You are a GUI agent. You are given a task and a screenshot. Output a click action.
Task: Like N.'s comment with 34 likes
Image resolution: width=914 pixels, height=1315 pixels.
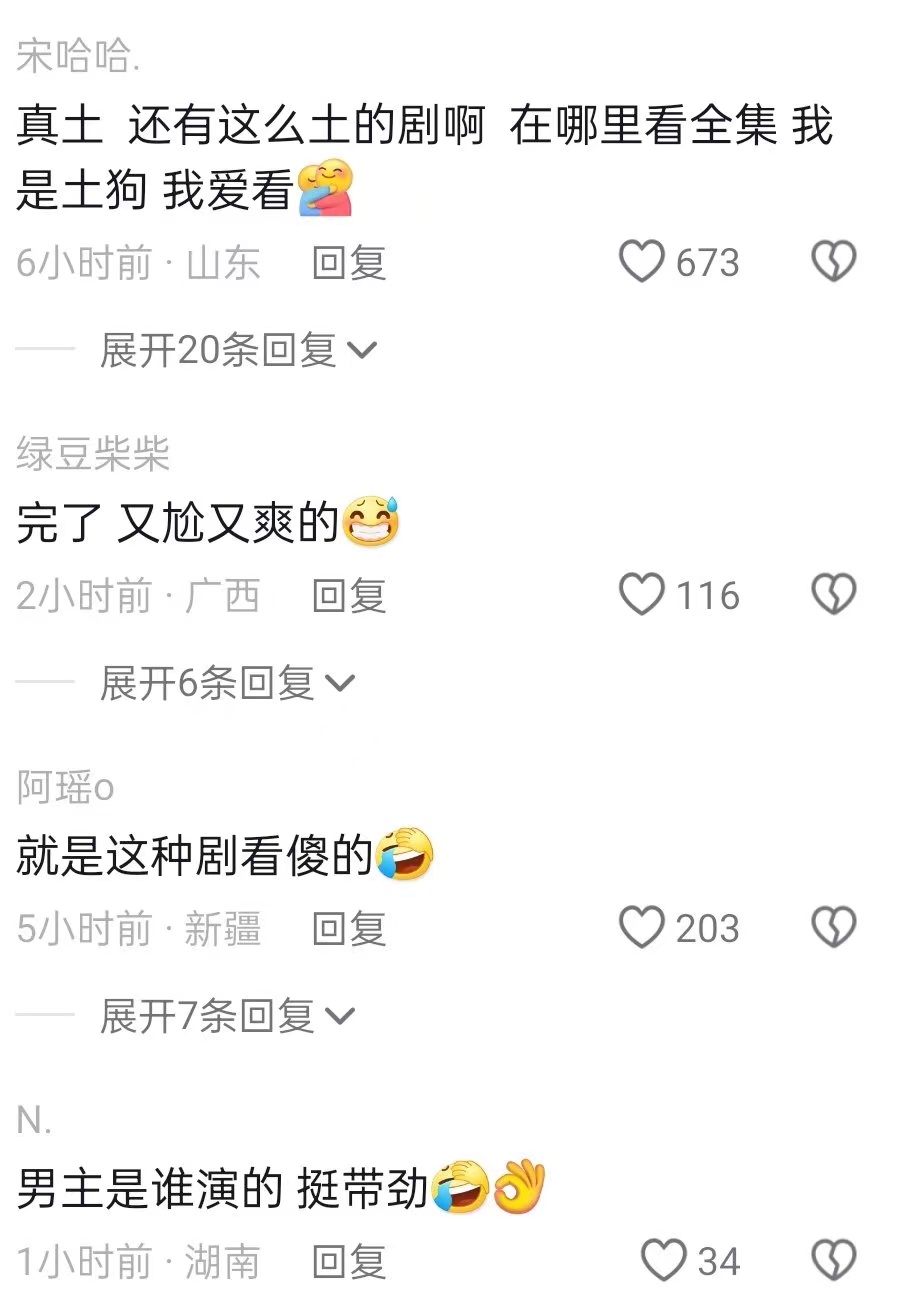[x=664, y=1261]
